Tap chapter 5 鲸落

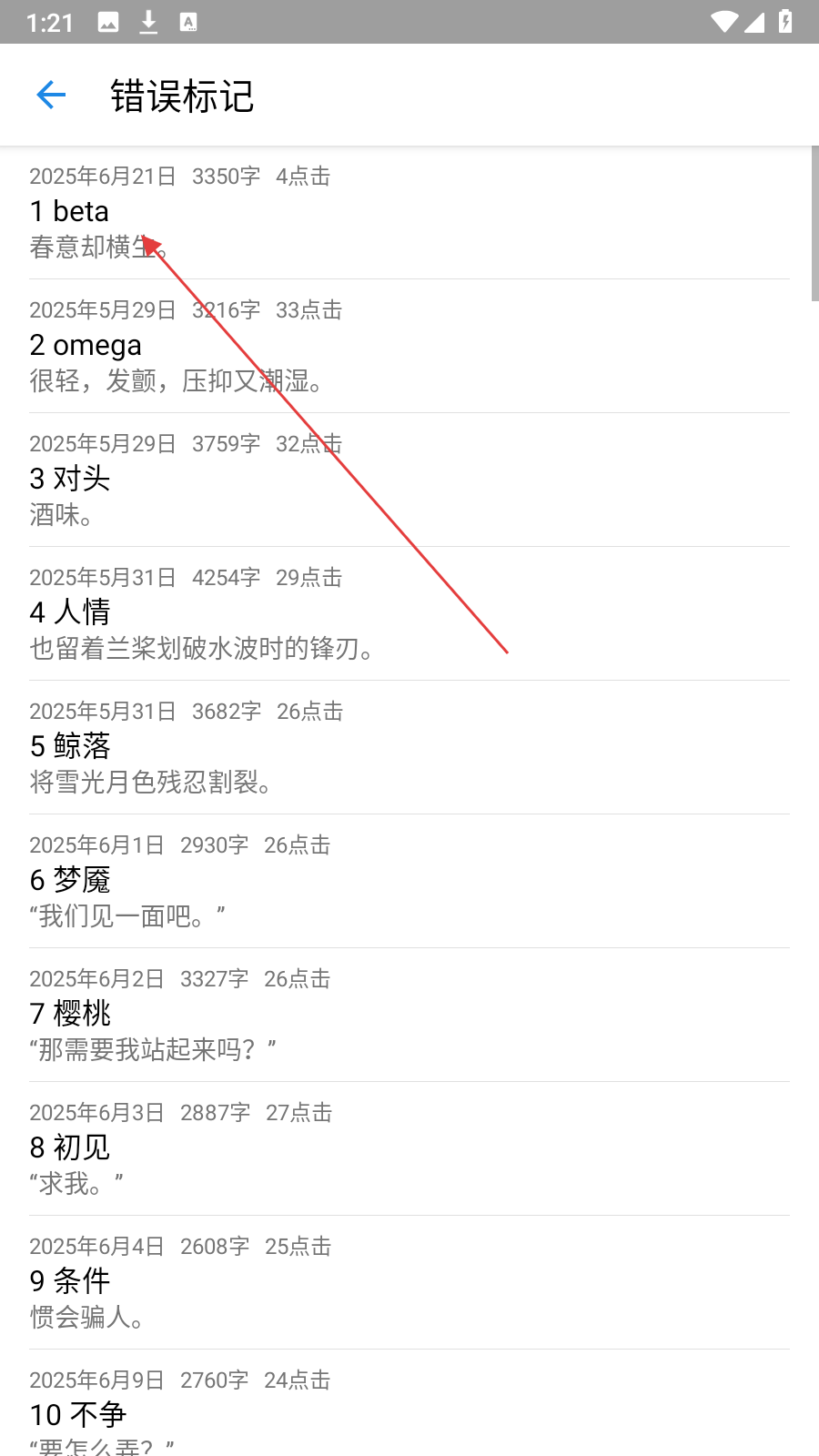tap(409, 747)
